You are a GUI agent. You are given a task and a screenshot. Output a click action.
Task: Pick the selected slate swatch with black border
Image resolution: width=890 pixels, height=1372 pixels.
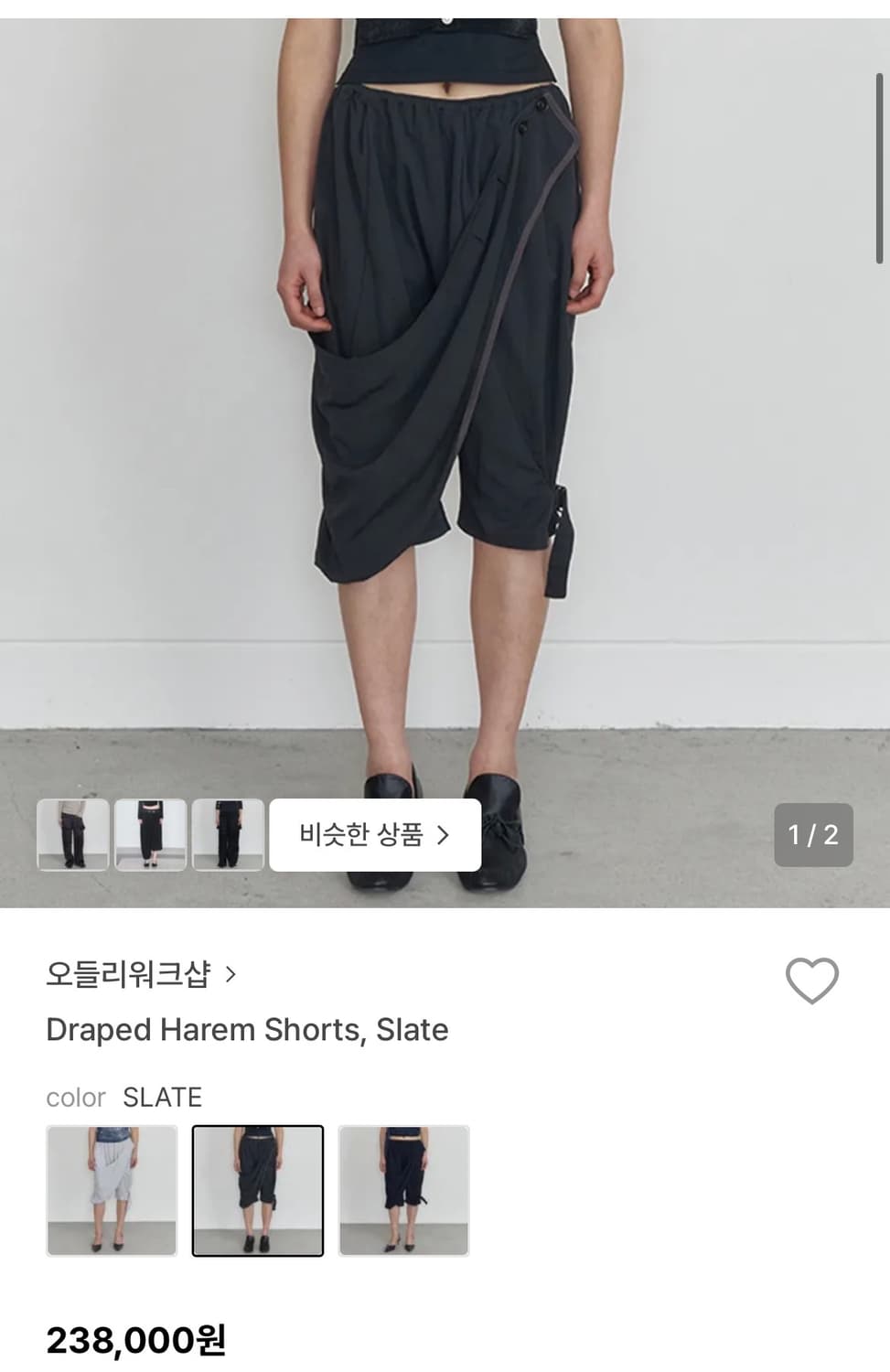click(258, 1191)
